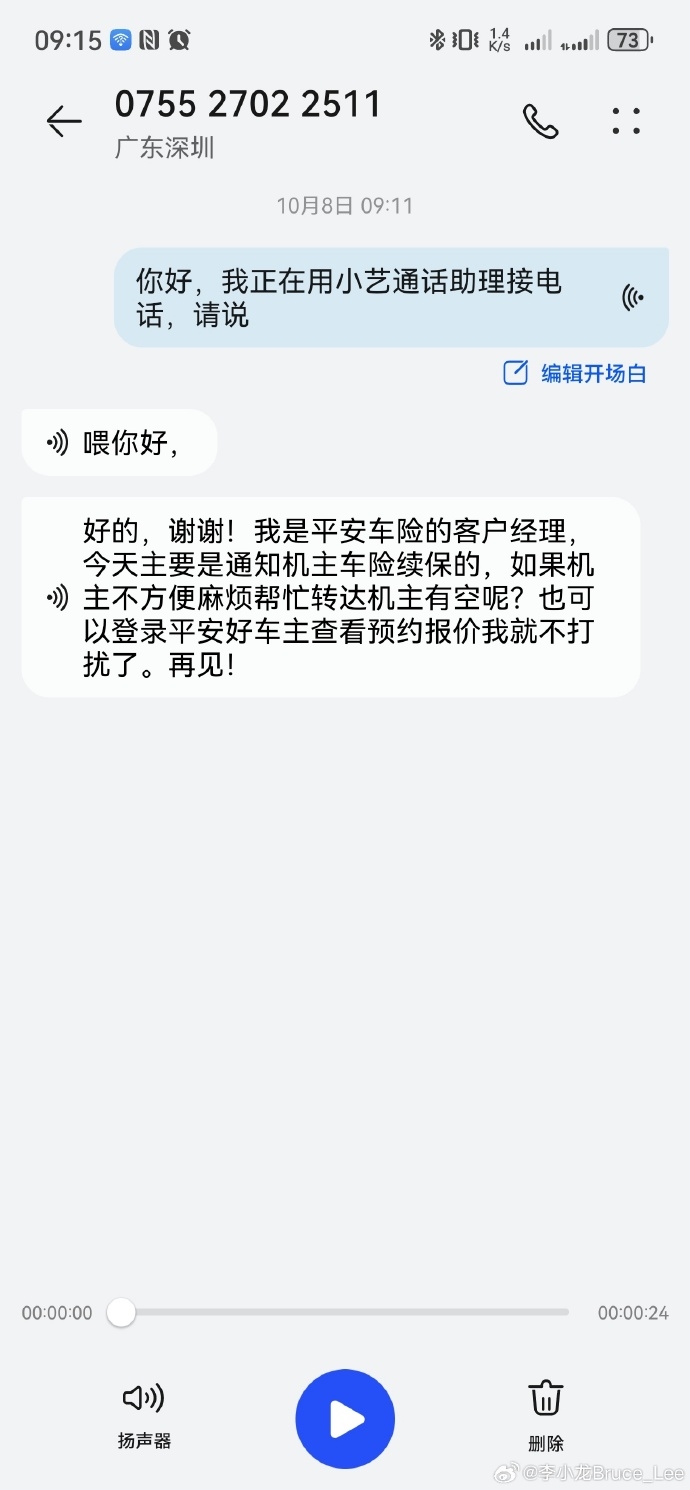Viewport: 690px width, 1490px height.
Task: Jump to a position on the playback progress bar
Action: click(x=345, y=1312)
